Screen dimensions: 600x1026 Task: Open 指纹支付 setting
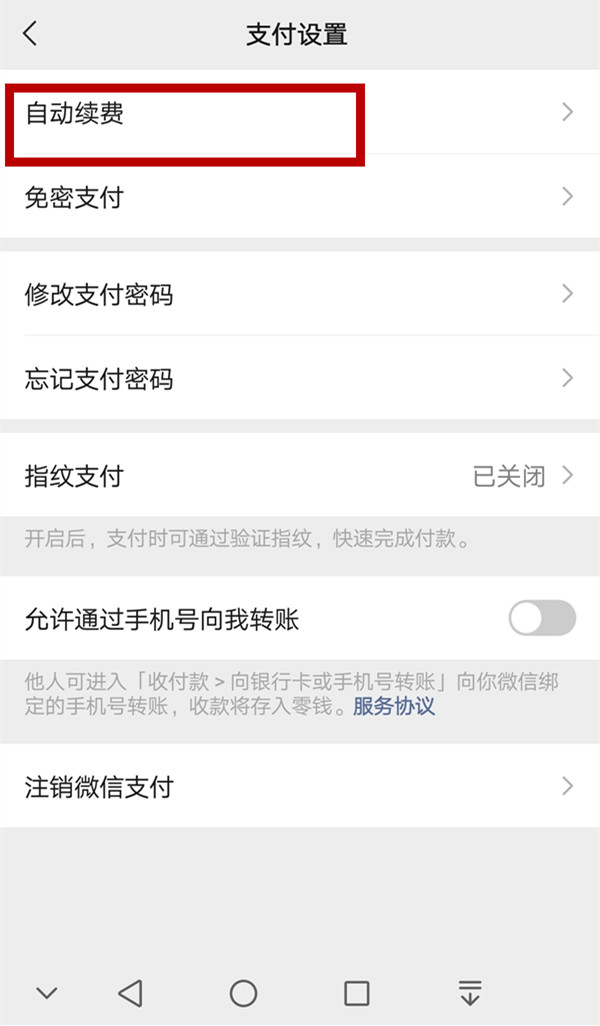(x=300, y=476)
